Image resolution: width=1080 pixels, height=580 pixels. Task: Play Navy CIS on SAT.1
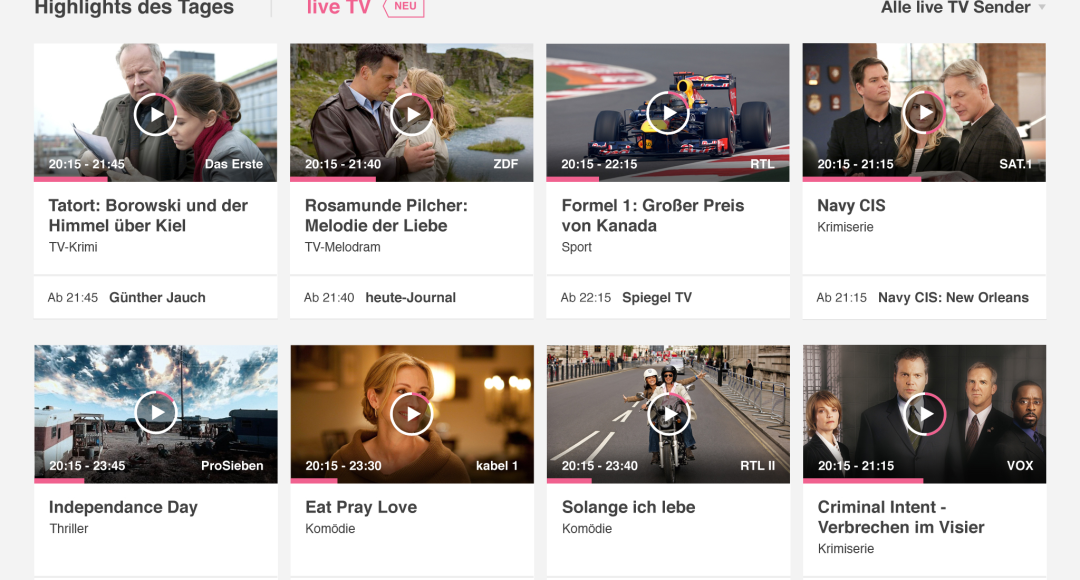tap(924, 114)
